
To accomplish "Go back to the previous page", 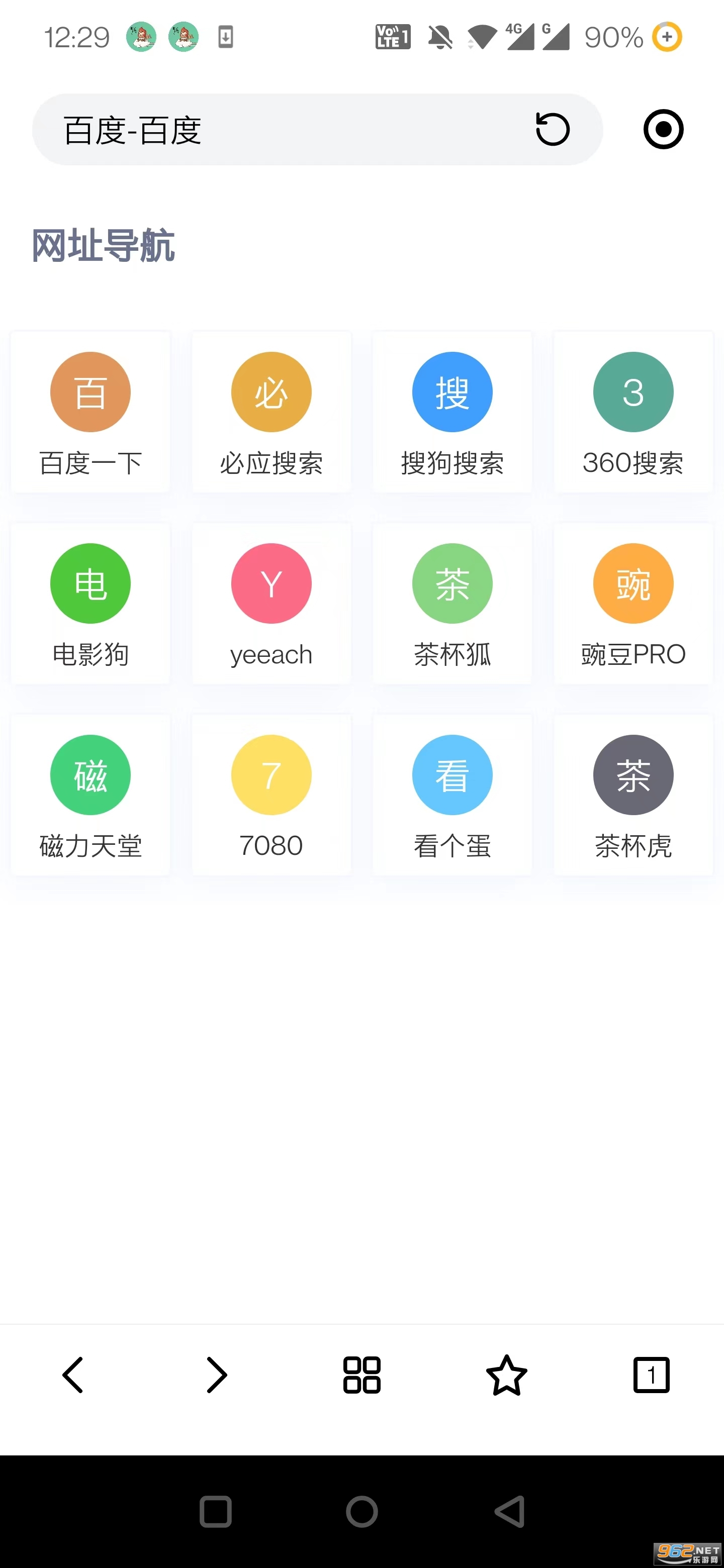I will tap(72, 1375).
